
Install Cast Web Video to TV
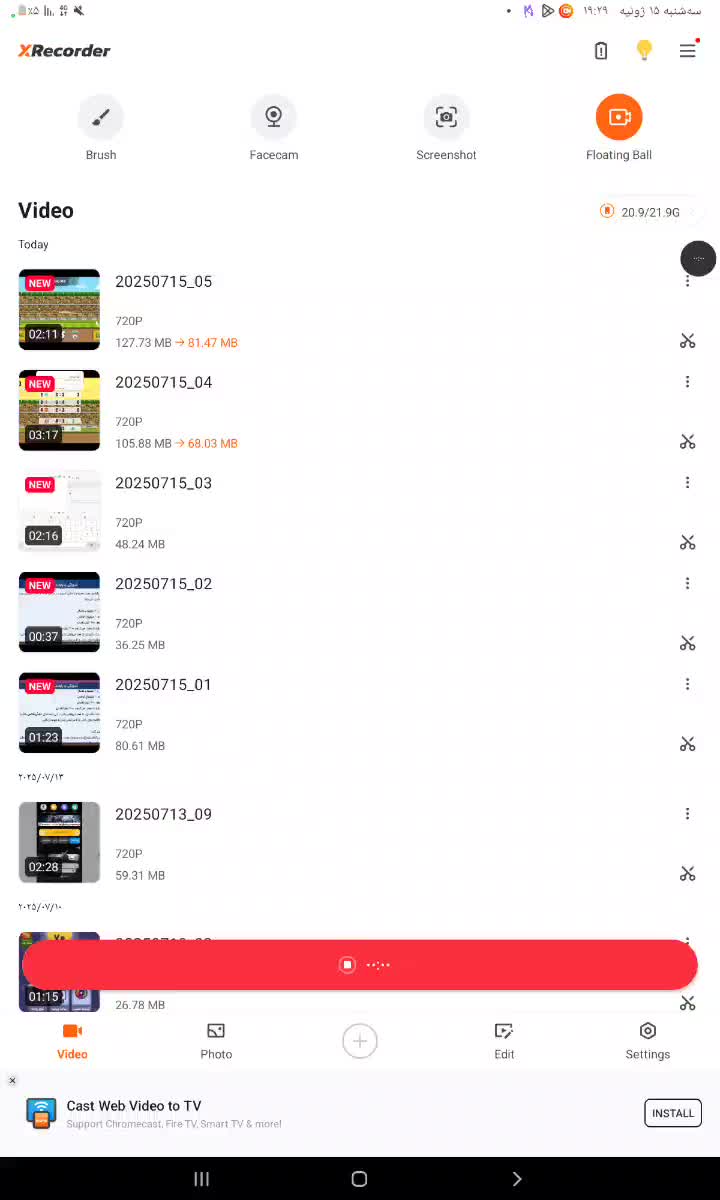click(x=672, y=1113)
